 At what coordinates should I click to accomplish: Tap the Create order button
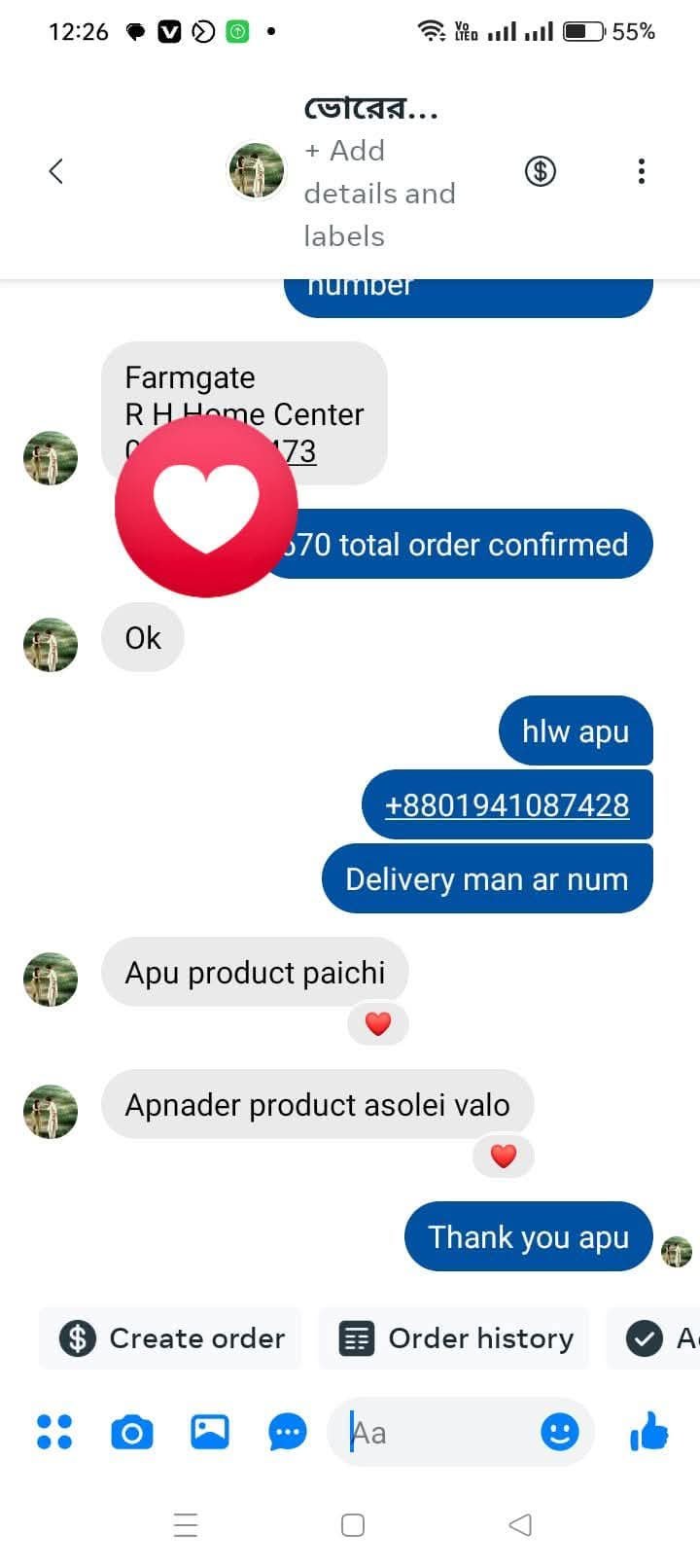[x=172, y=1338]
